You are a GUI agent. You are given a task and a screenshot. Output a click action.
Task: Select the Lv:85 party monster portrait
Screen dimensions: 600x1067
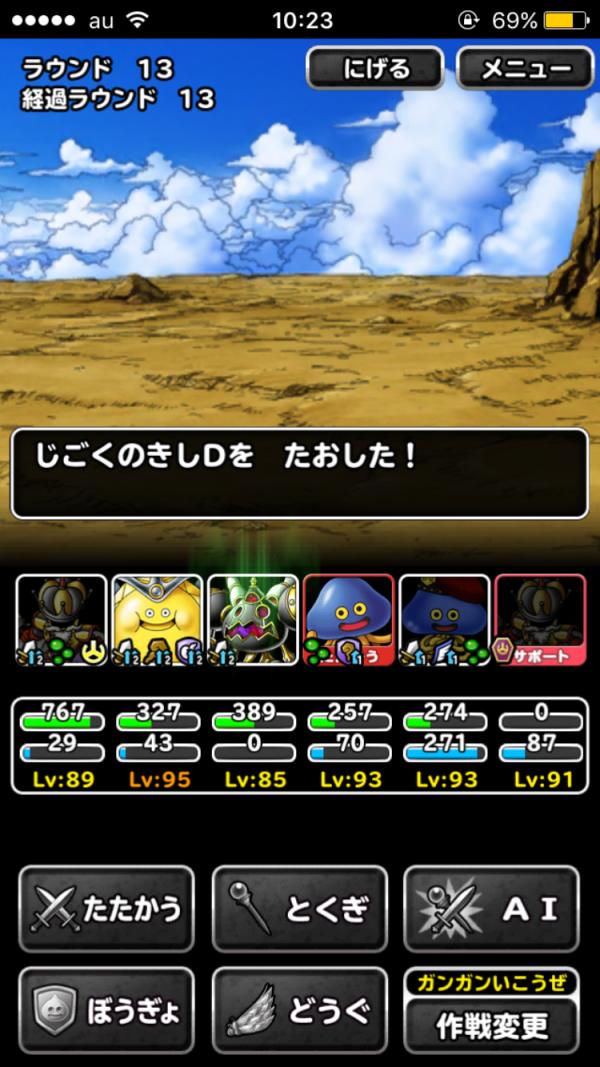[253, 620]
